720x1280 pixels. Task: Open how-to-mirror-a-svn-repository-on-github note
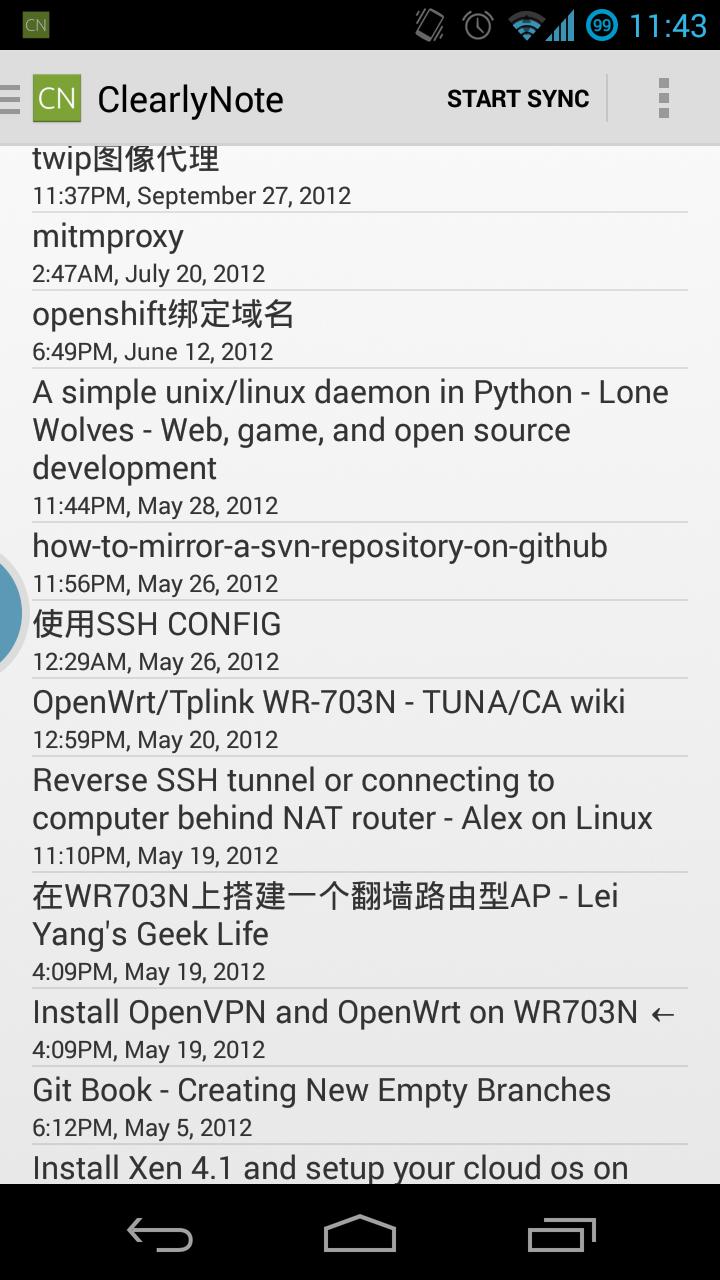(x=359, y=562)
